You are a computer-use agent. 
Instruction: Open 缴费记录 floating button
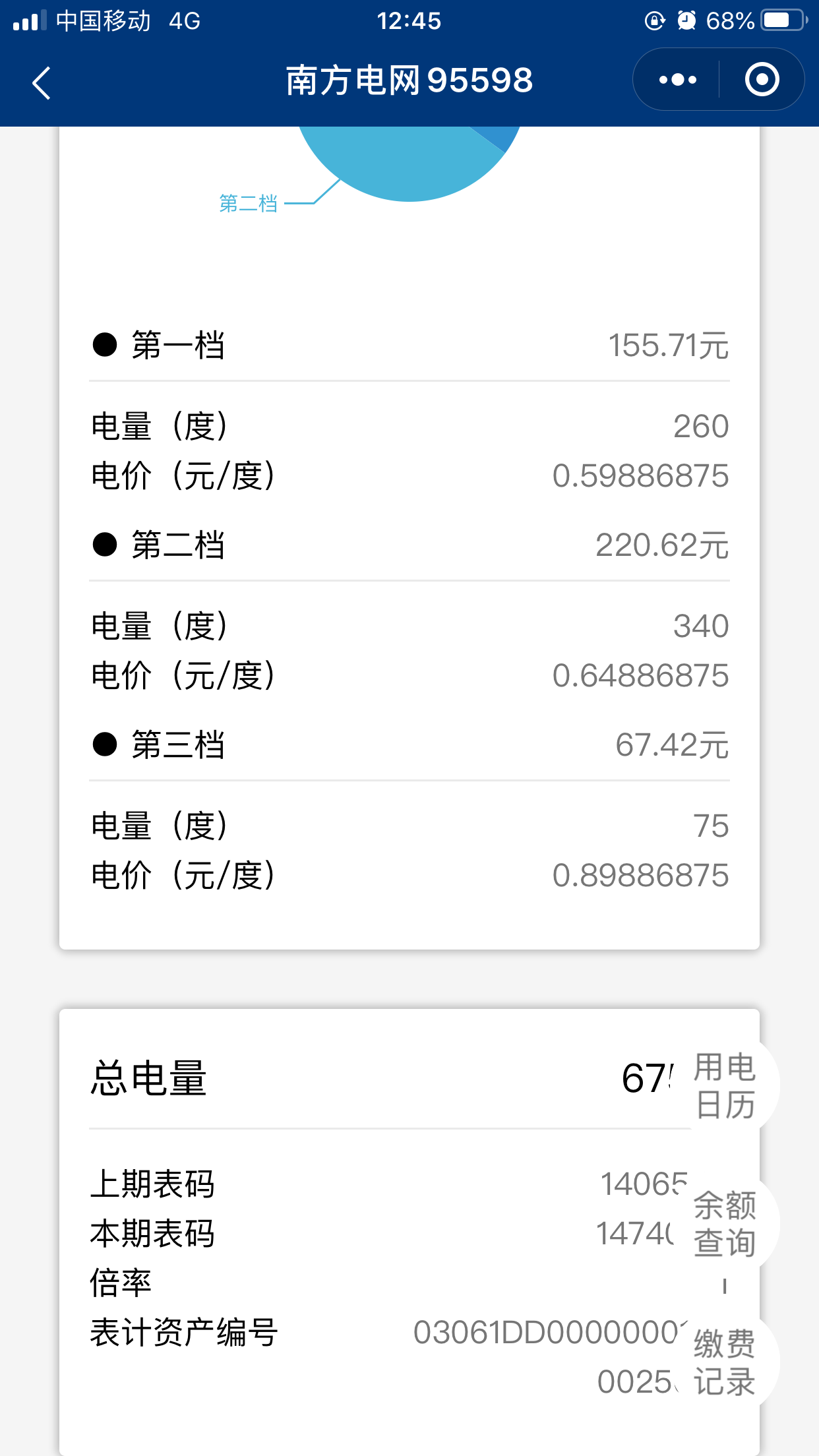click(725, 1362)
